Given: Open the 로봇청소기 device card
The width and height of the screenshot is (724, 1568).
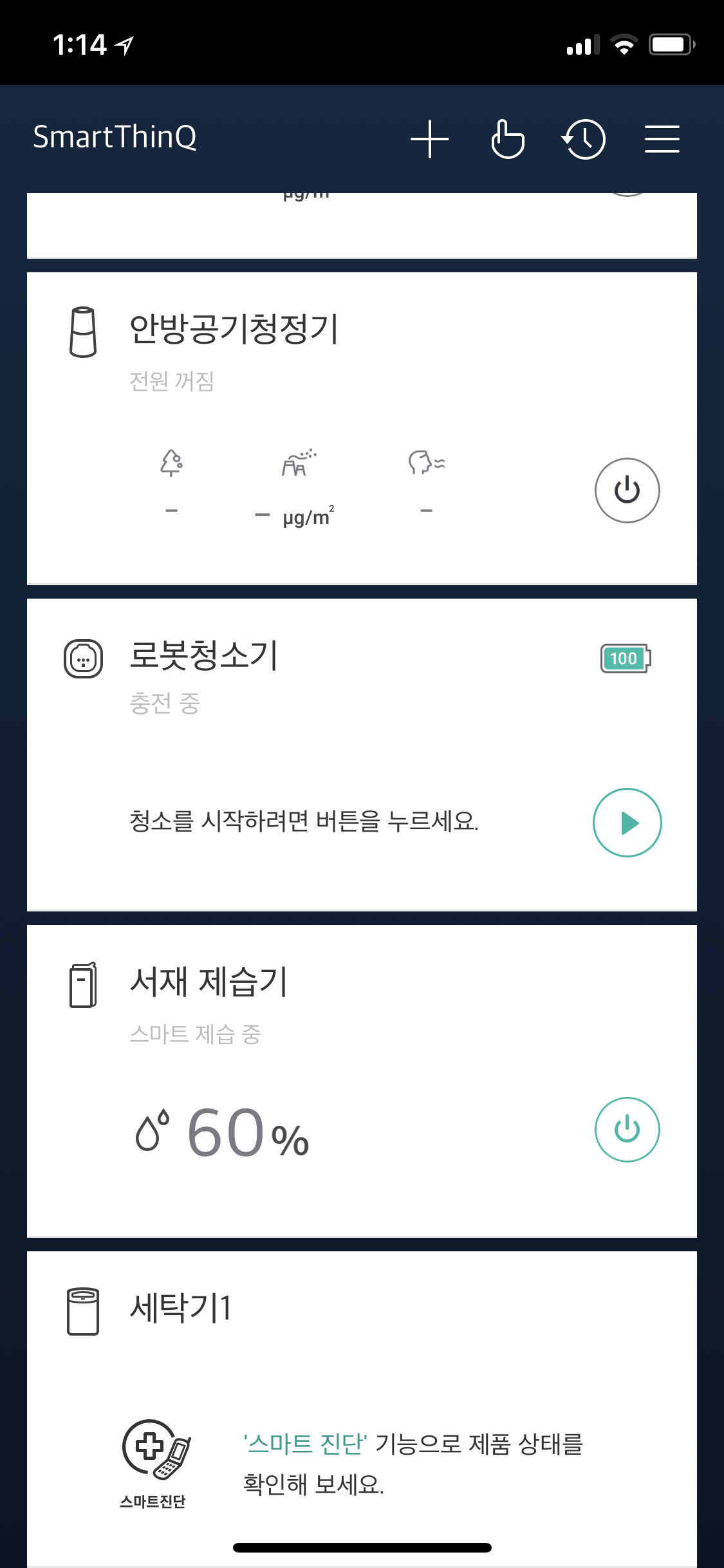Looking at the screenshot, I should tap(362, 754).
